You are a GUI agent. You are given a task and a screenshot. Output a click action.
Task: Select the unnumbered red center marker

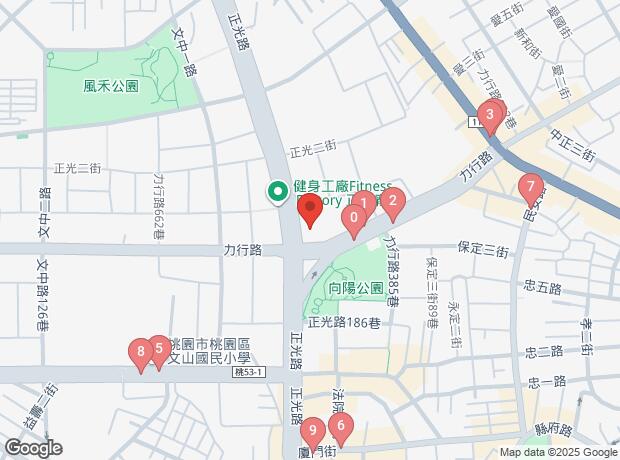(310, 210)
